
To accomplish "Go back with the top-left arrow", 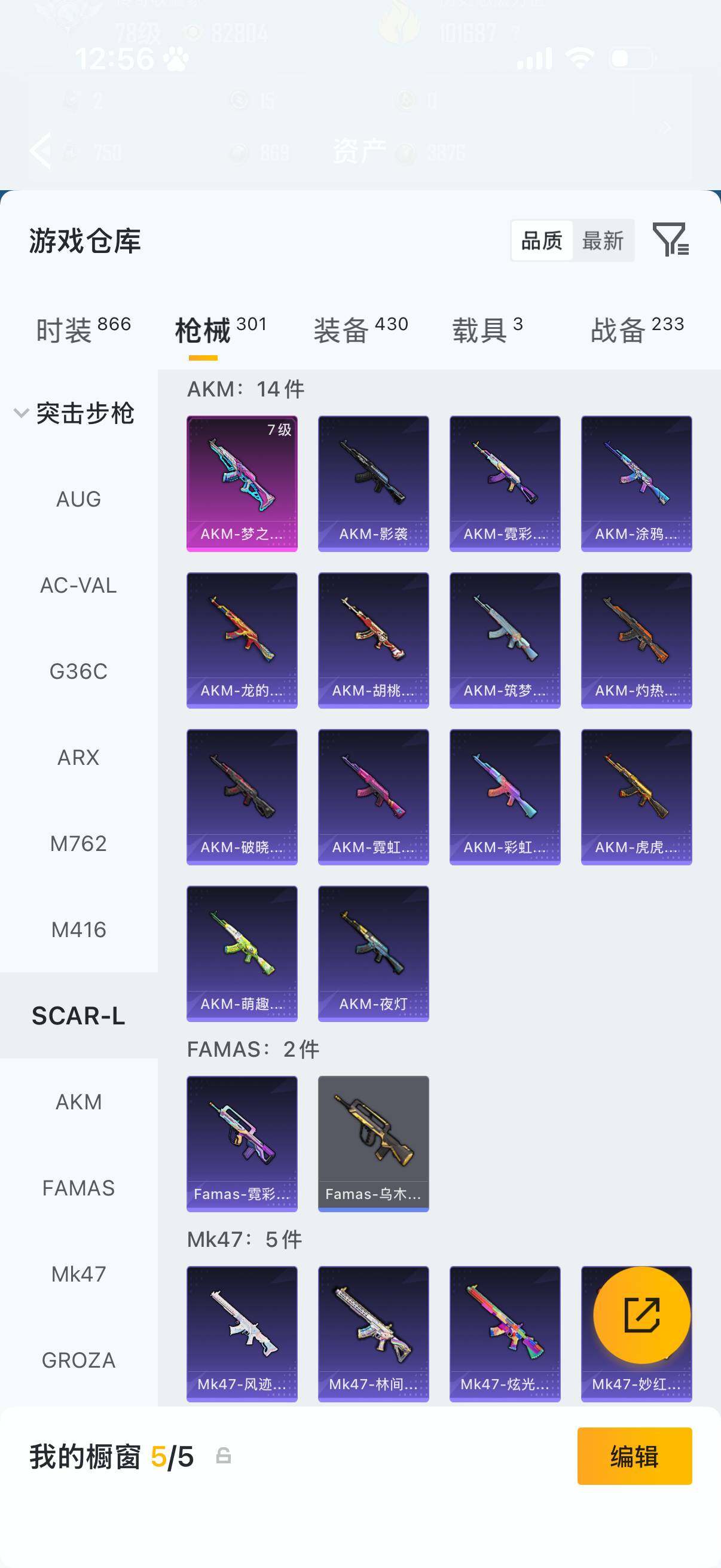I will (40, 150).
